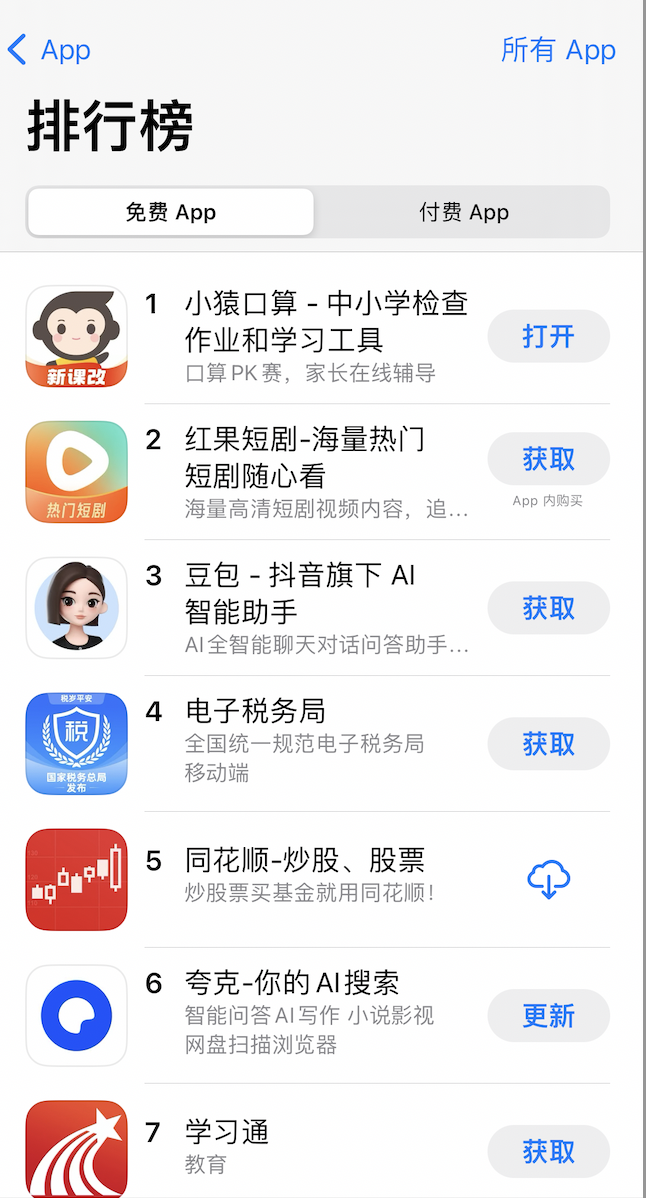Download 电子税务局 with its 获取 button
The height and width of the screenshot is (1198, 646).
coord(548,744)
